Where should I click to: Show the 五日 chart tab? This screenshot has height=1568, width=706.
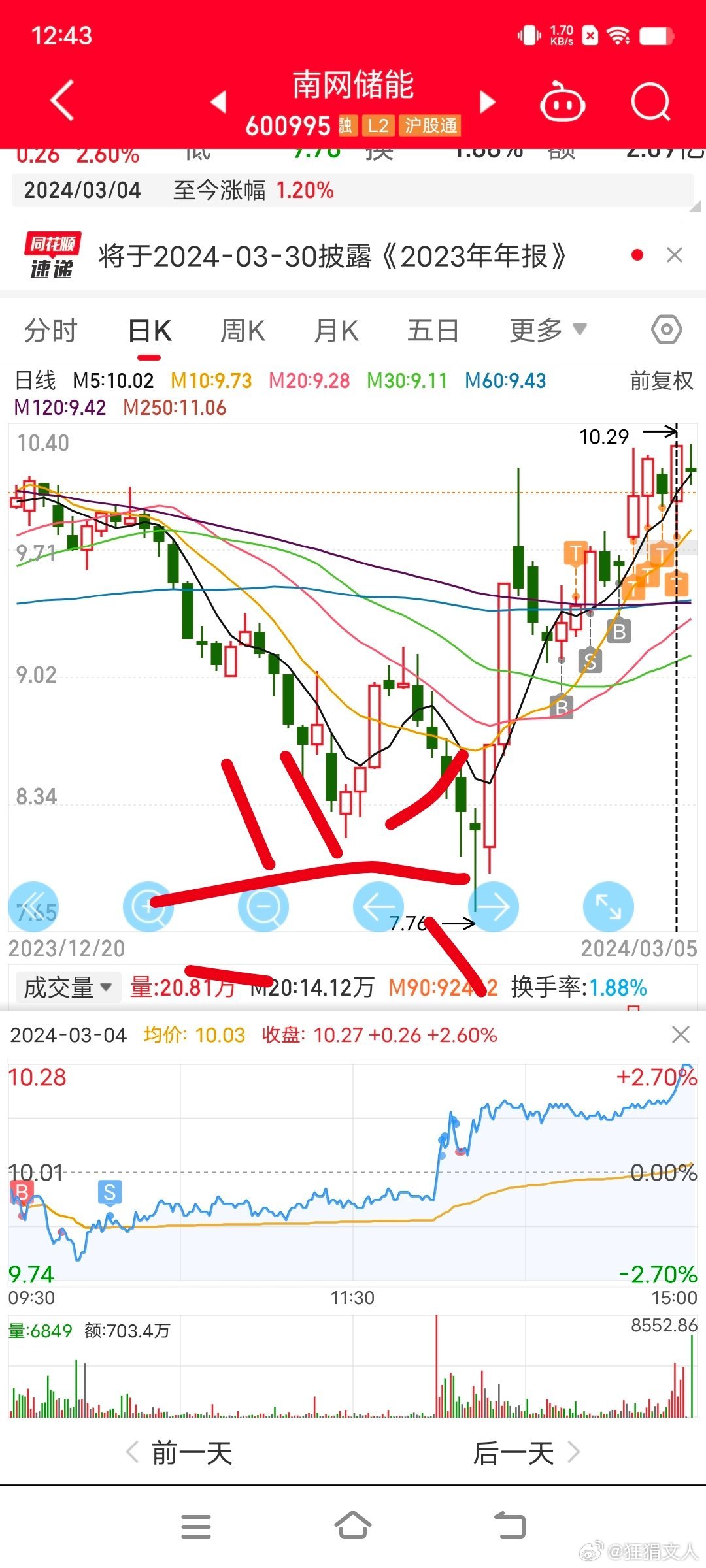(x=433, y=331)
